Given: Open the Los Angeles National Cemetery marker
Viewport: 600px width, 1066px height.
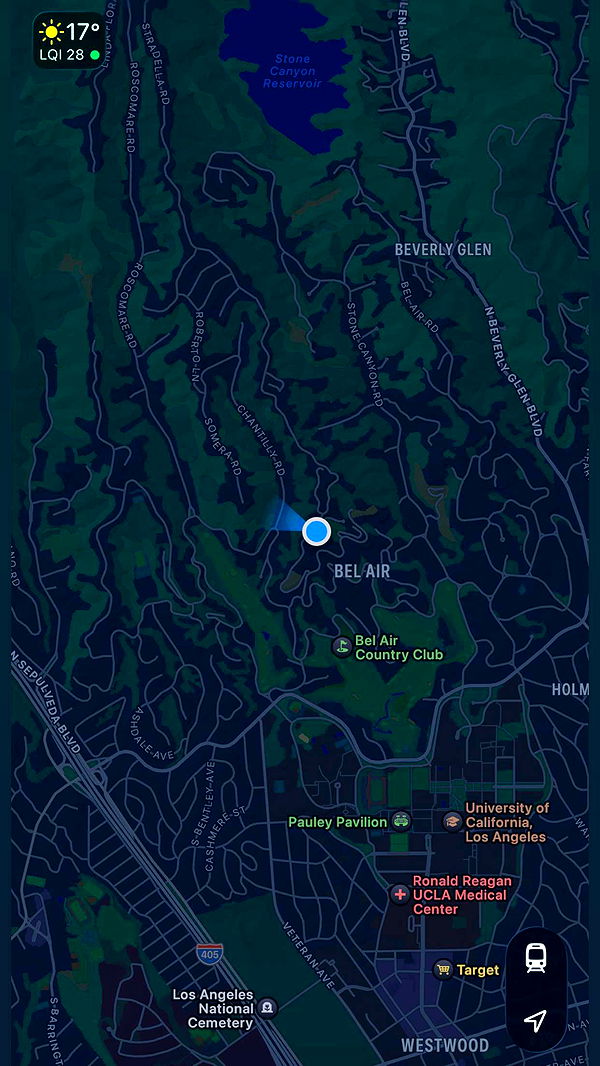Looking at the screenshot, I should click(x=267, y=1008).
